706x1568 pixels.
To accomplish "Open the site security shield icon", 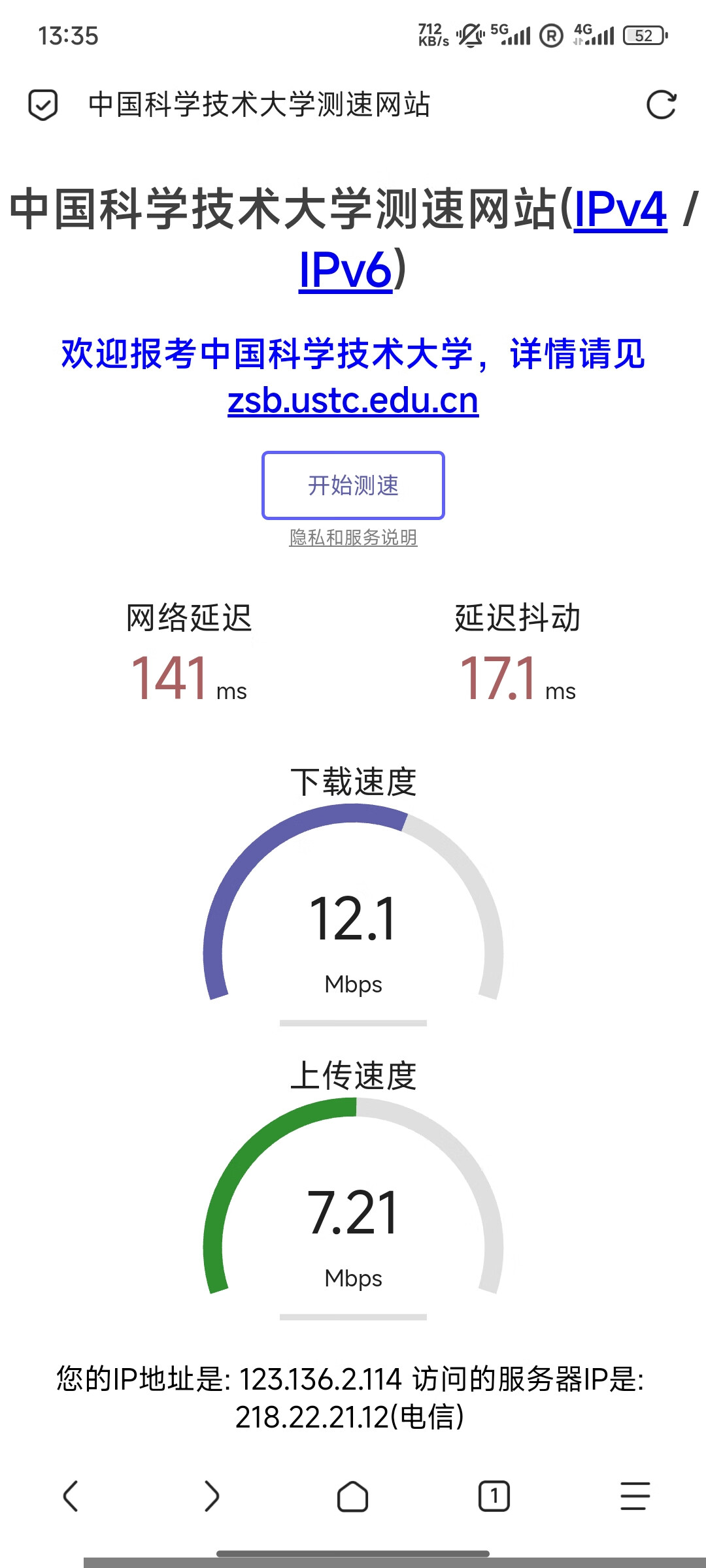I will pos(43,105).
